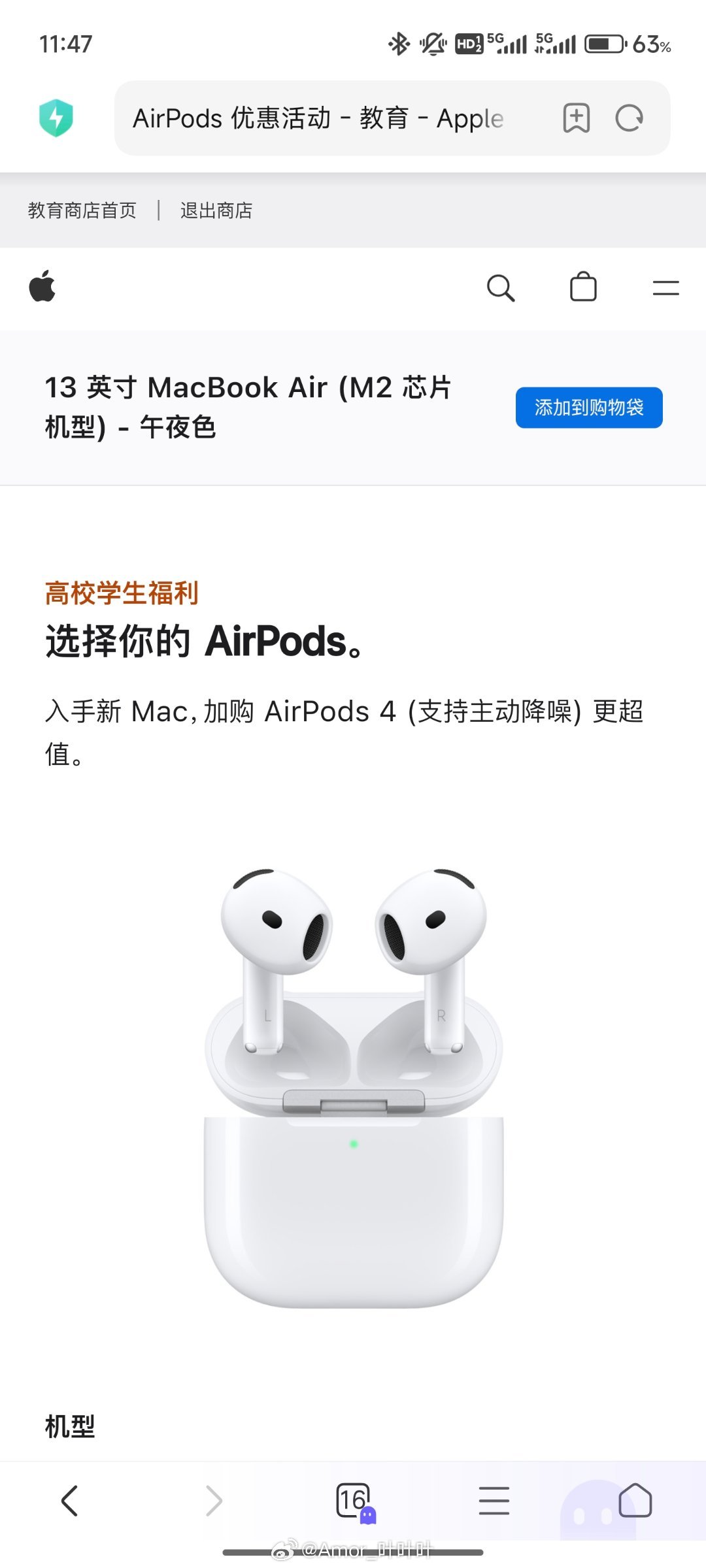This screenshot has height=1568, width=706.
Task: Open the green security shield
Action: click(56, 118)
